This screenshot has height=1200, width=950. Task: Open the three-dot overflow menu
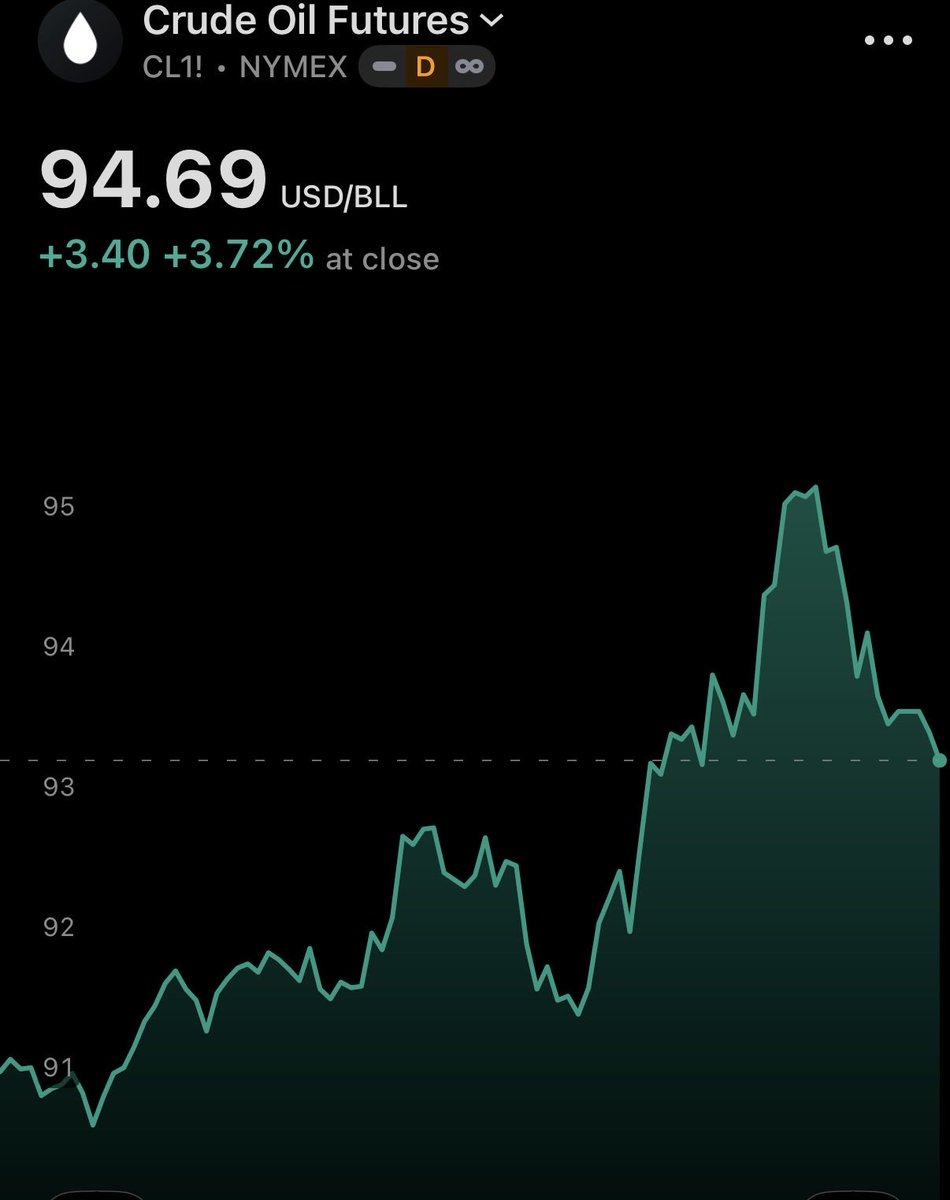coord(888,41)
